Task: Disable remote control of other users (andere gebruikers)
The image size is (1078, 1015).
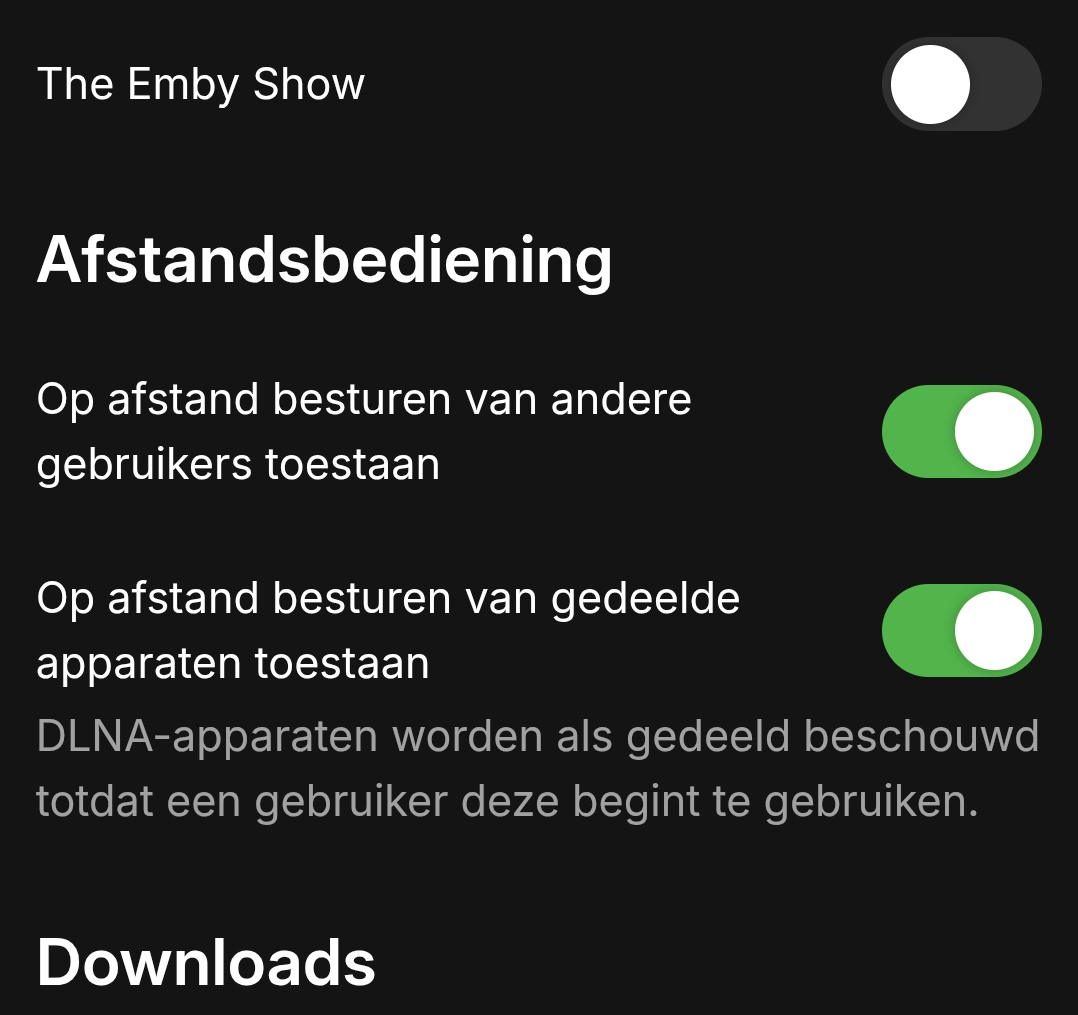Action: click(x=960, y=431)
